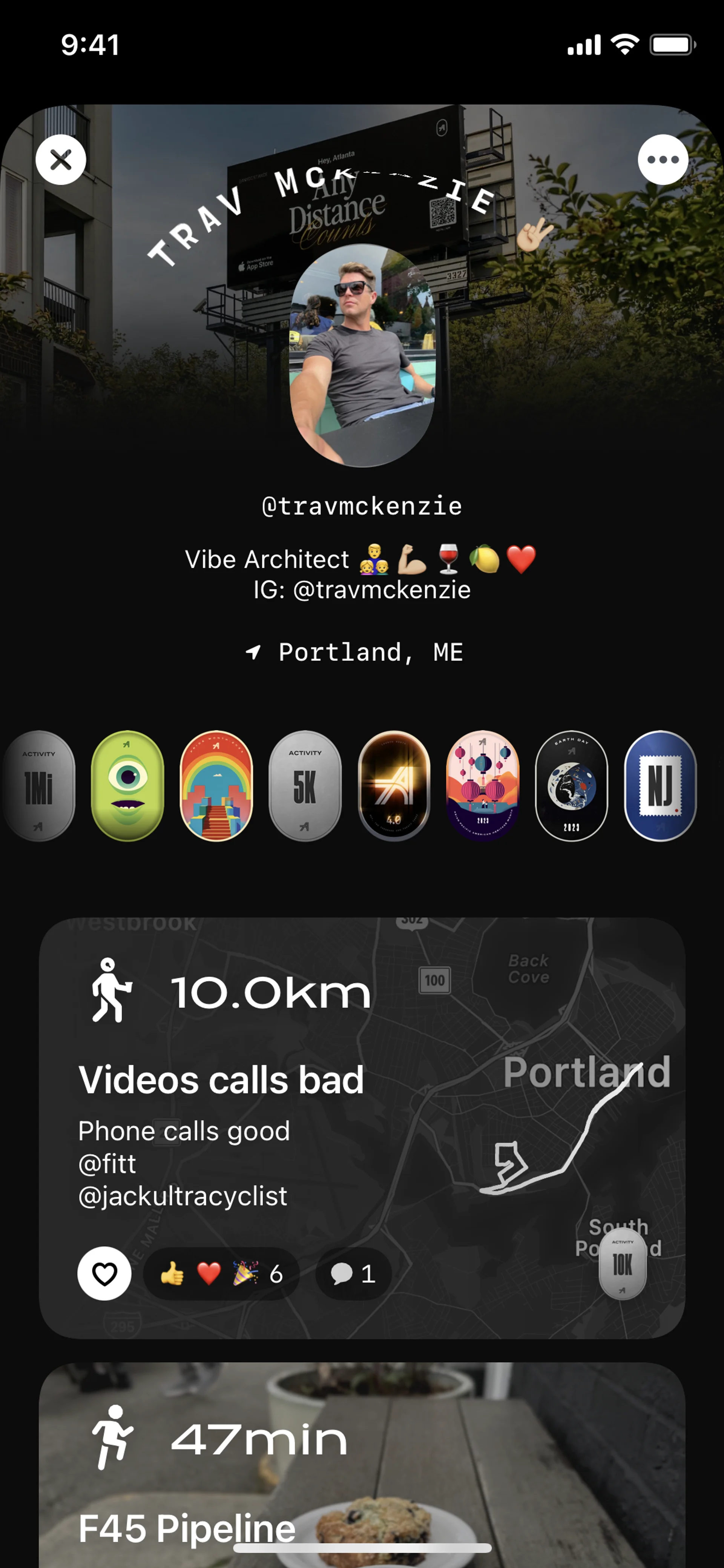This screenshot has width=724, height=1568.
Task: Open the 1Mi activity badge
Action: (x=39, y=786)
